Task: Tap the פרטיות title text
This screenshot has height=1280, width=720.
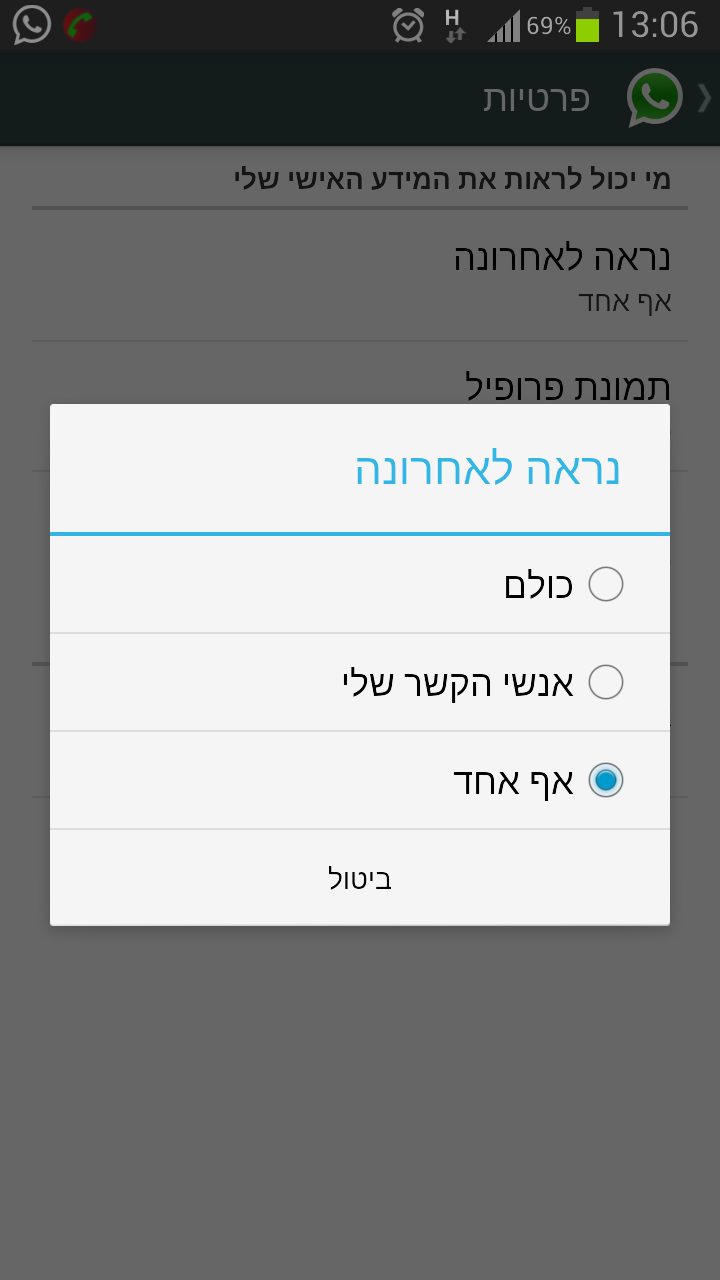Action: click(536, 98)
